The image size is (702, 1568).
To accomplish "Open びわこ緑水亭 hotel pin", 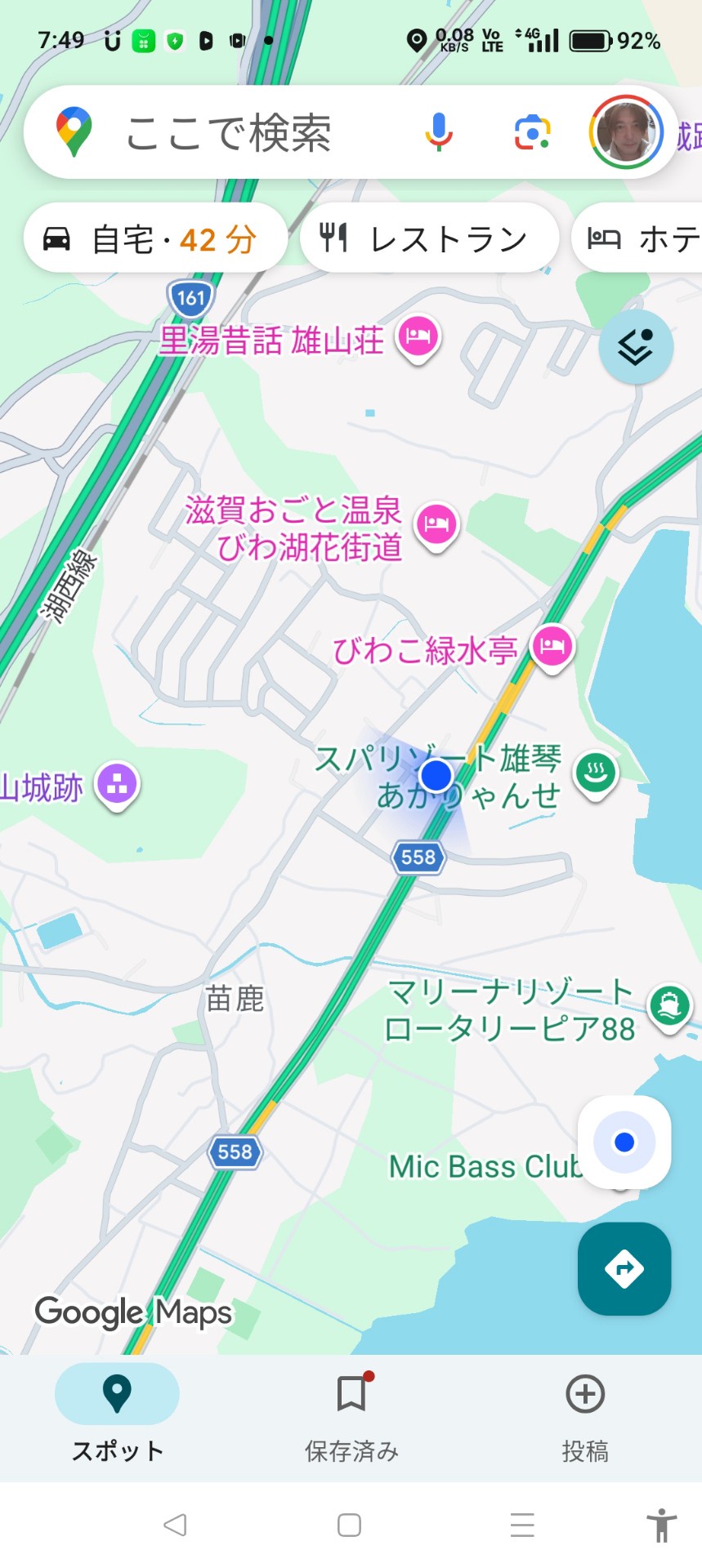I will 552,648.
